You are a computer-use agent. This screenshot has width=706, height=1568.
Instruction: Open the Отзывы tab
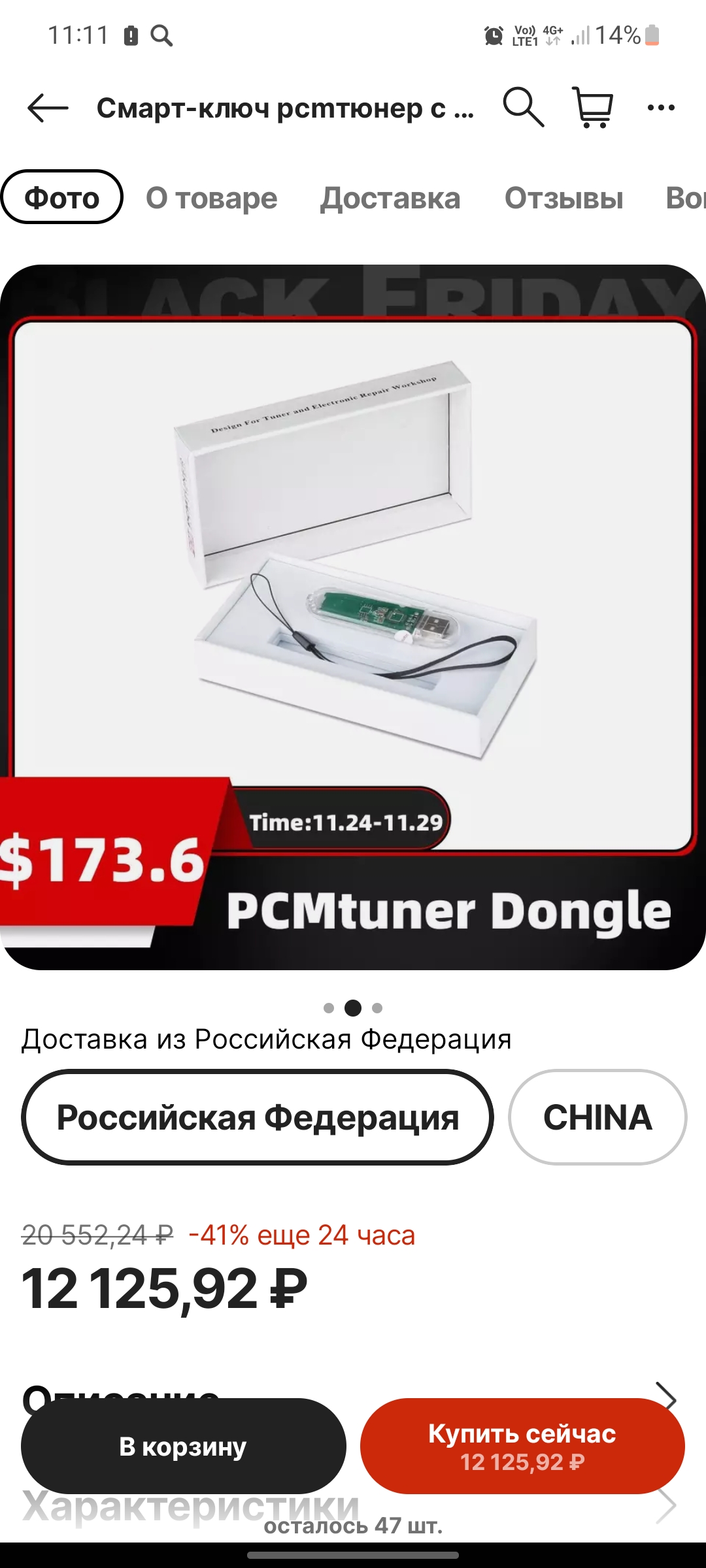pyautogui.click(x=563, y=197)
